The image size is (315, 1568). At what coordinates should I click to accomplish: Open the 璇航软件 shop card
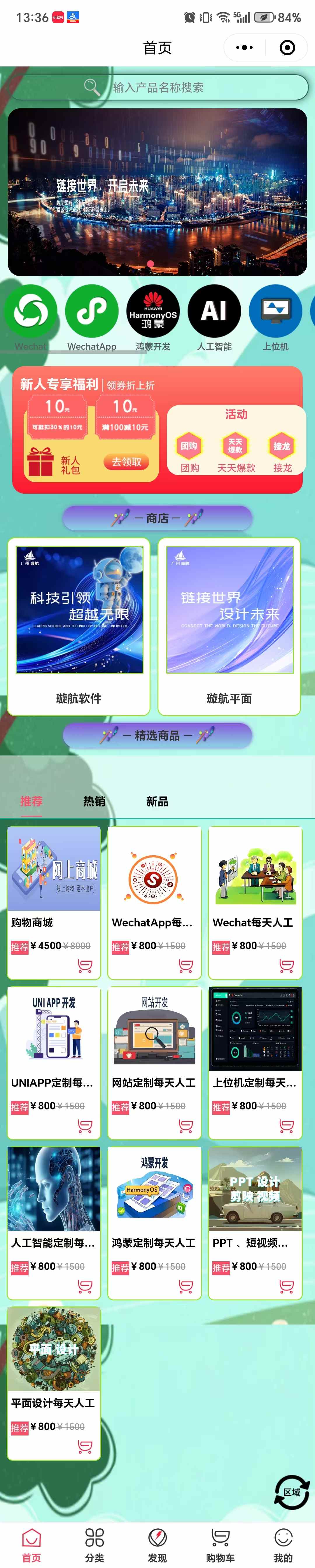(x=78, y=626)
